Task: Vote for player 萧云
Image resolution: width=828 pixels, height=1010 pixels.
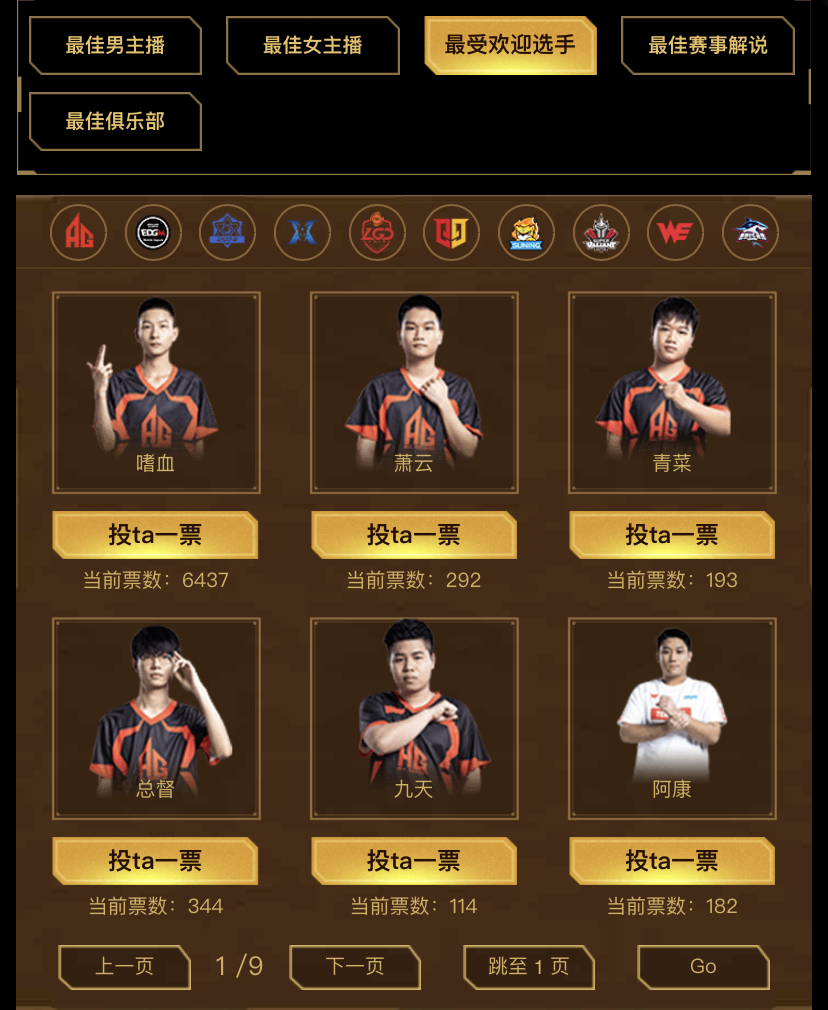Action: click(413, 535)
